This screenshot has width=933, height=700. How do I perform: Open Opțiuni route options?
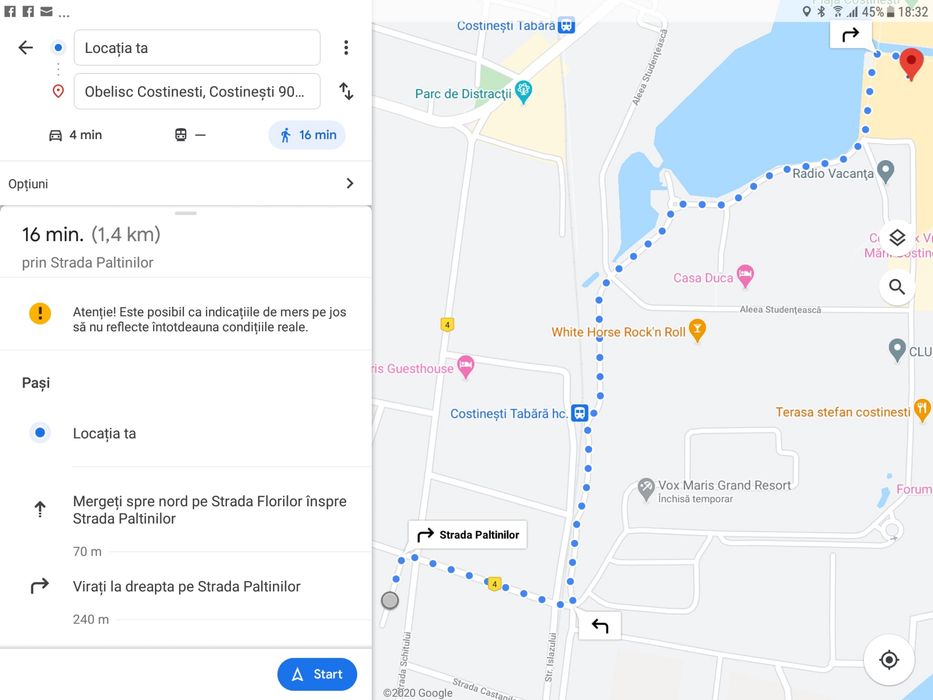185,184
